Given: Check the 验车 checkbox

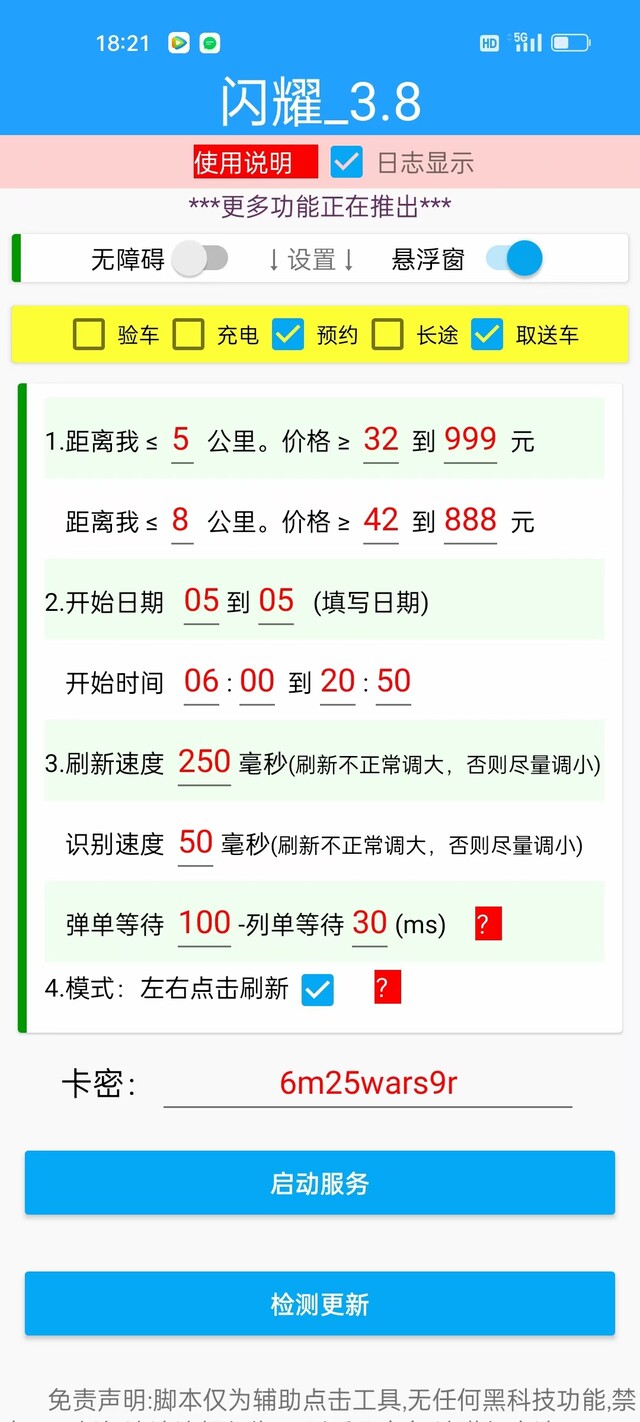Looking at the screenshot, I should point(89,335).
